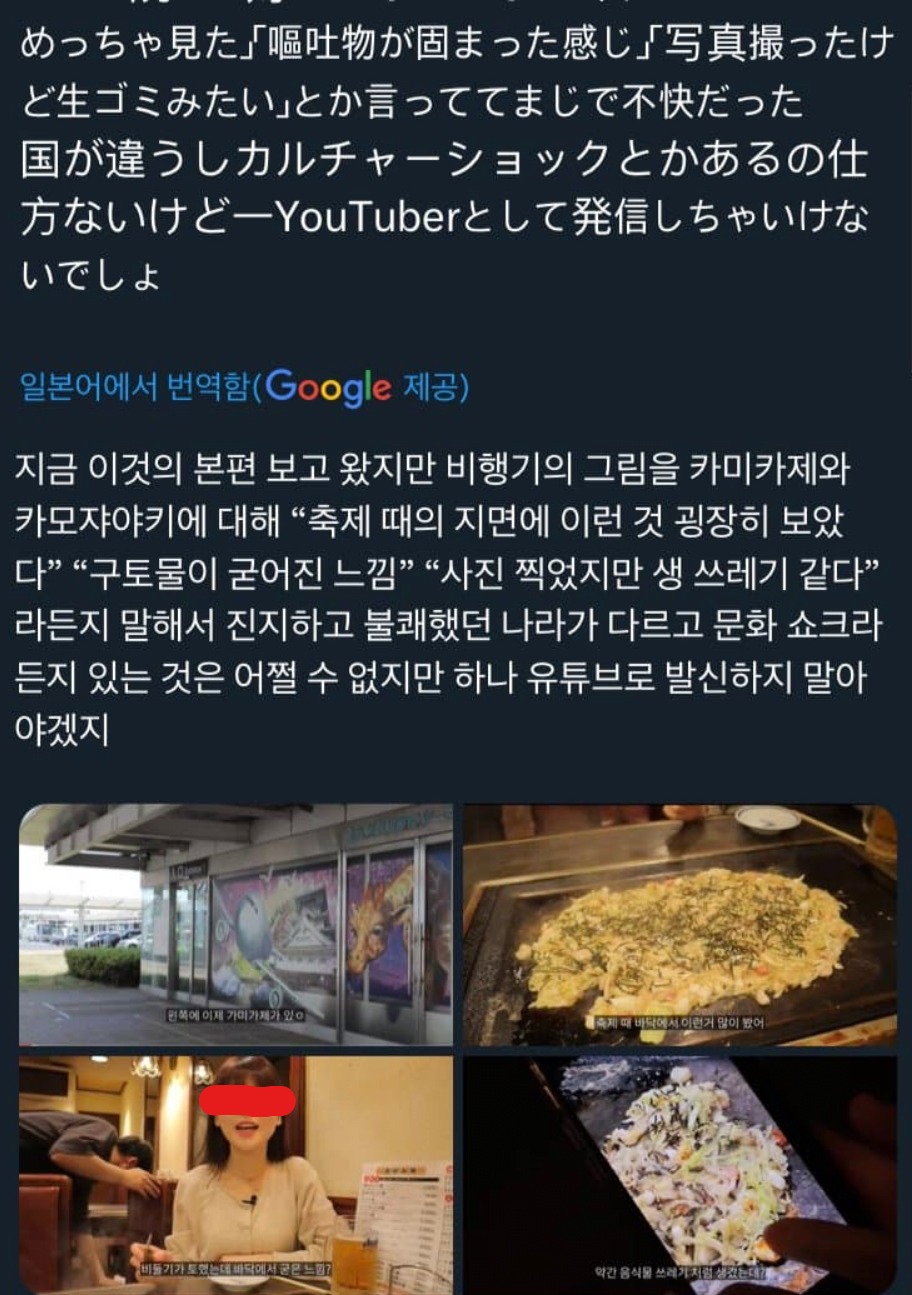Open the okonomiyaki on griddle photo
This screenshot has height=1295, width=912.
coord(679,924)
